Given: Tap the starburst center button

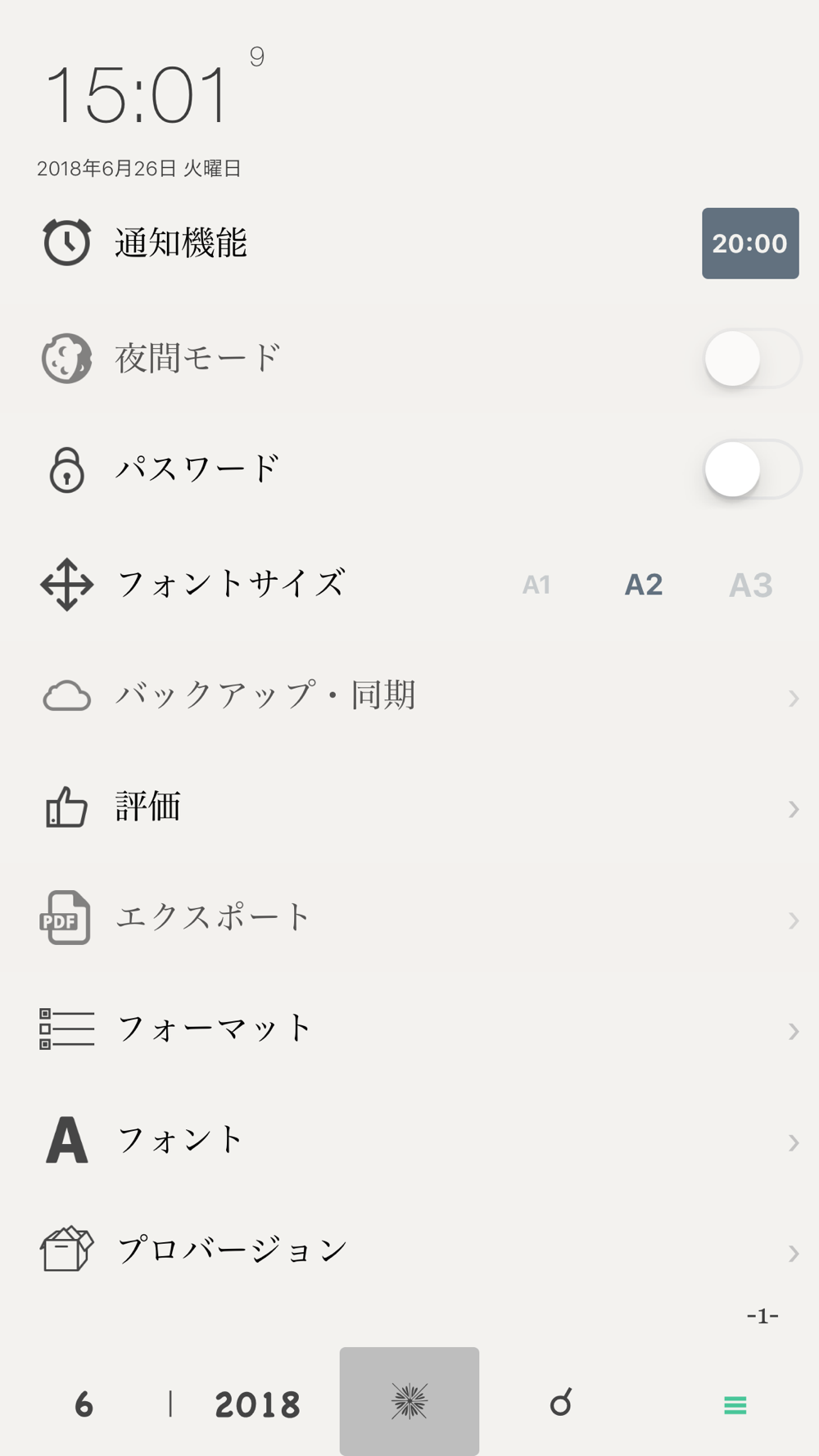Looking at the screenshot, I should coord(409,1401).
